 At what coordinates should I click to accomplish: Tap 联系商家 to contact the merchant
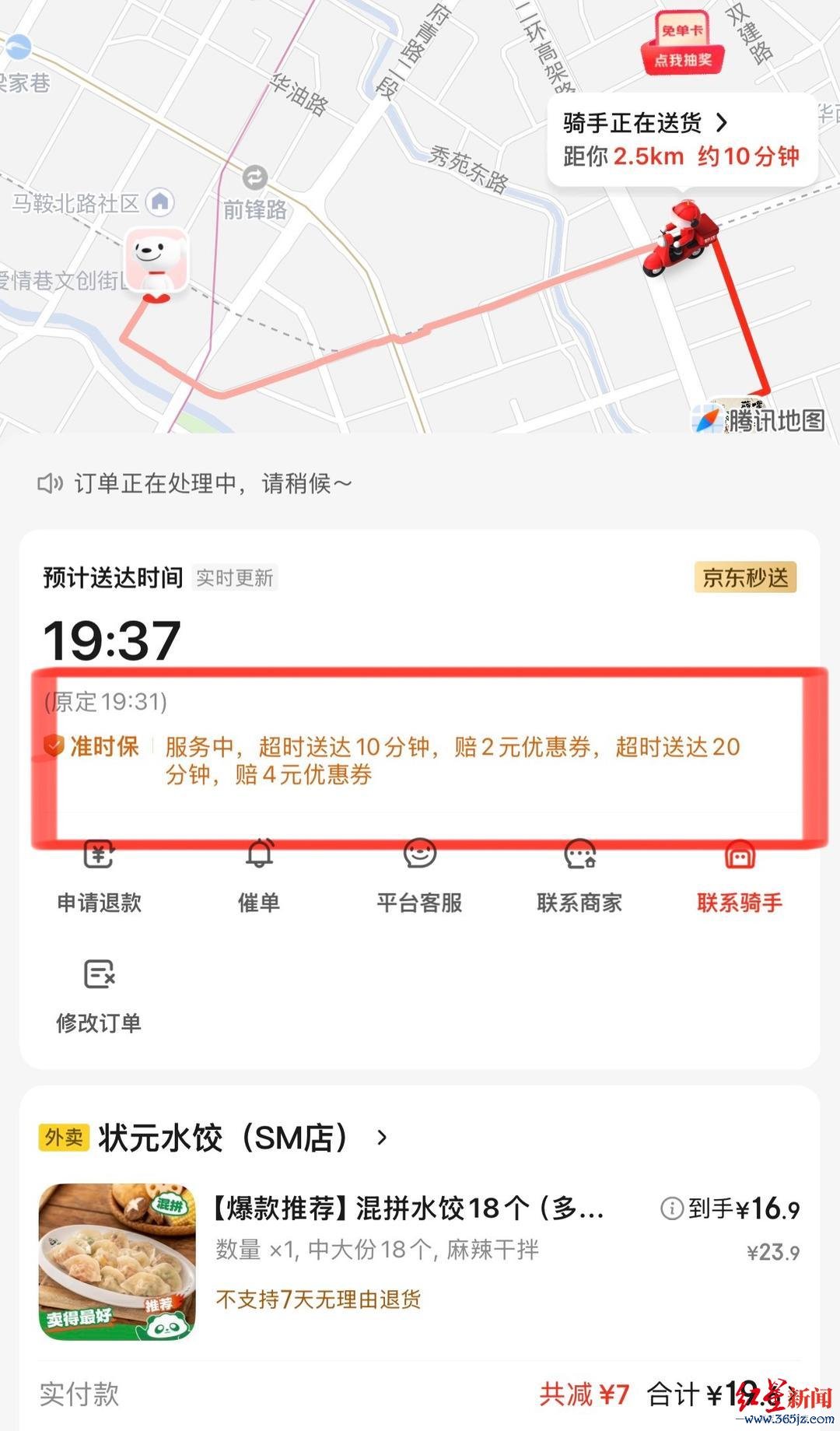pyautogui.click(x=579, y=876)
